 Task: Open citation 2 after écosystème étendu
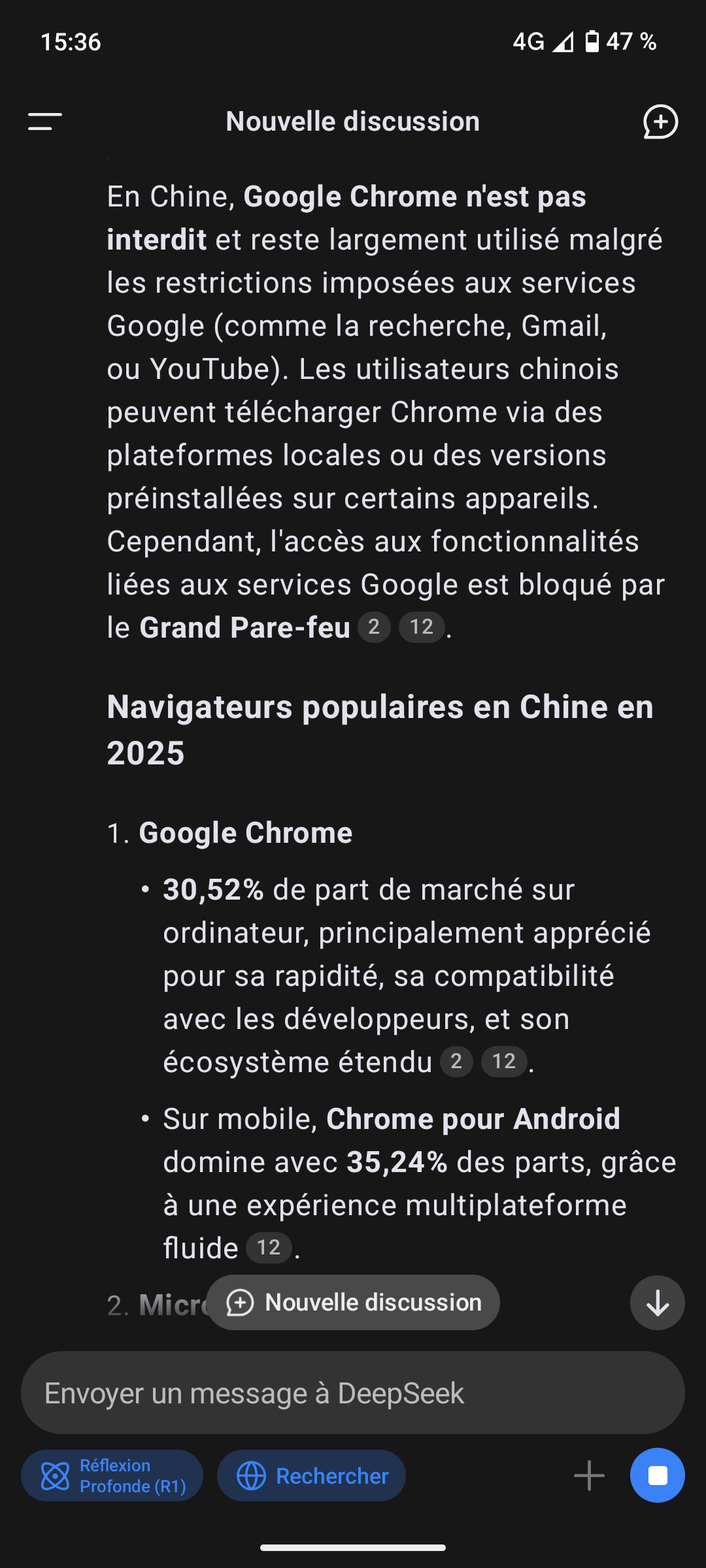click(x=456, y=1062)
